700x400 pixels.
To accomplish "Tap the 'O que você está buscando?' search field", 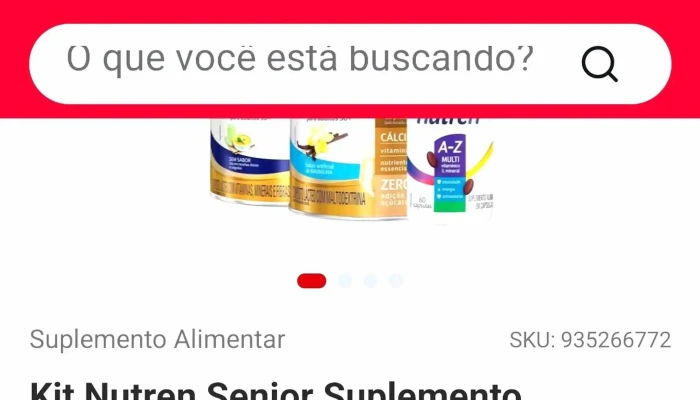I will [x=300, y=62].
